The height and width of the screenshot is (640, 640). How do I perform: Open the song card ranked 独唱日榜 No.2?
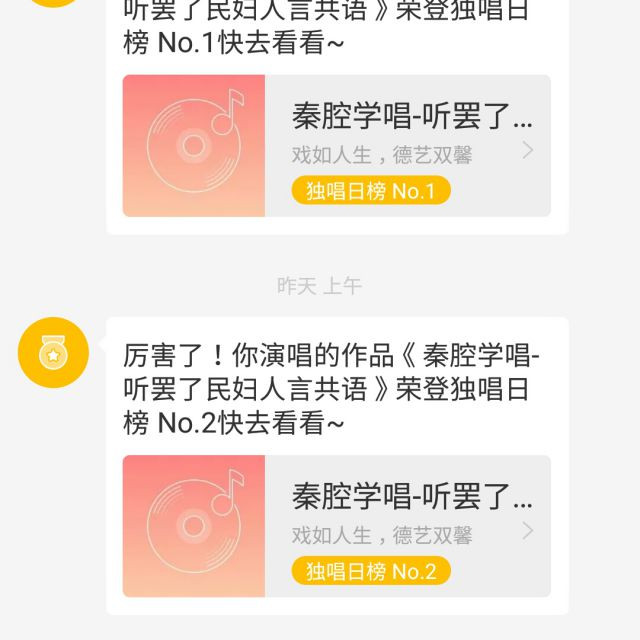[x=336, y=526]
